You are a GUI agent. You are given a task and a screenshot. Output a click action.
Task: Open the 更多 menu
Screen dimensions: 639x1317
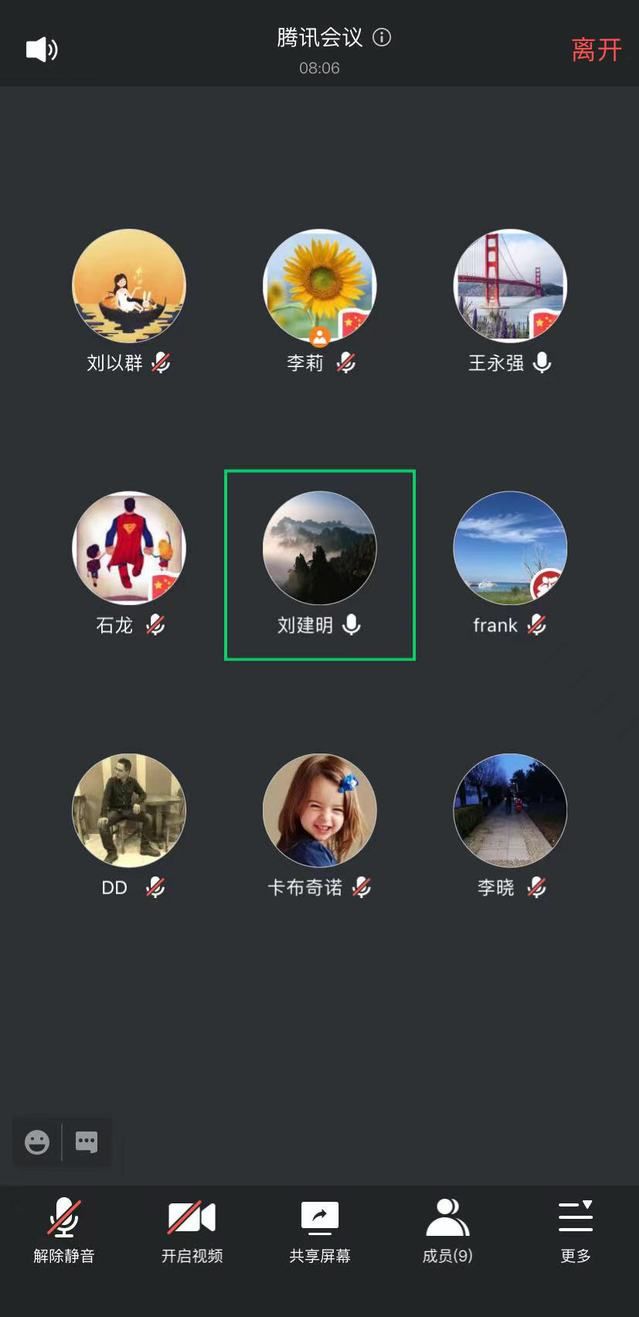(x=575, y=1230)
